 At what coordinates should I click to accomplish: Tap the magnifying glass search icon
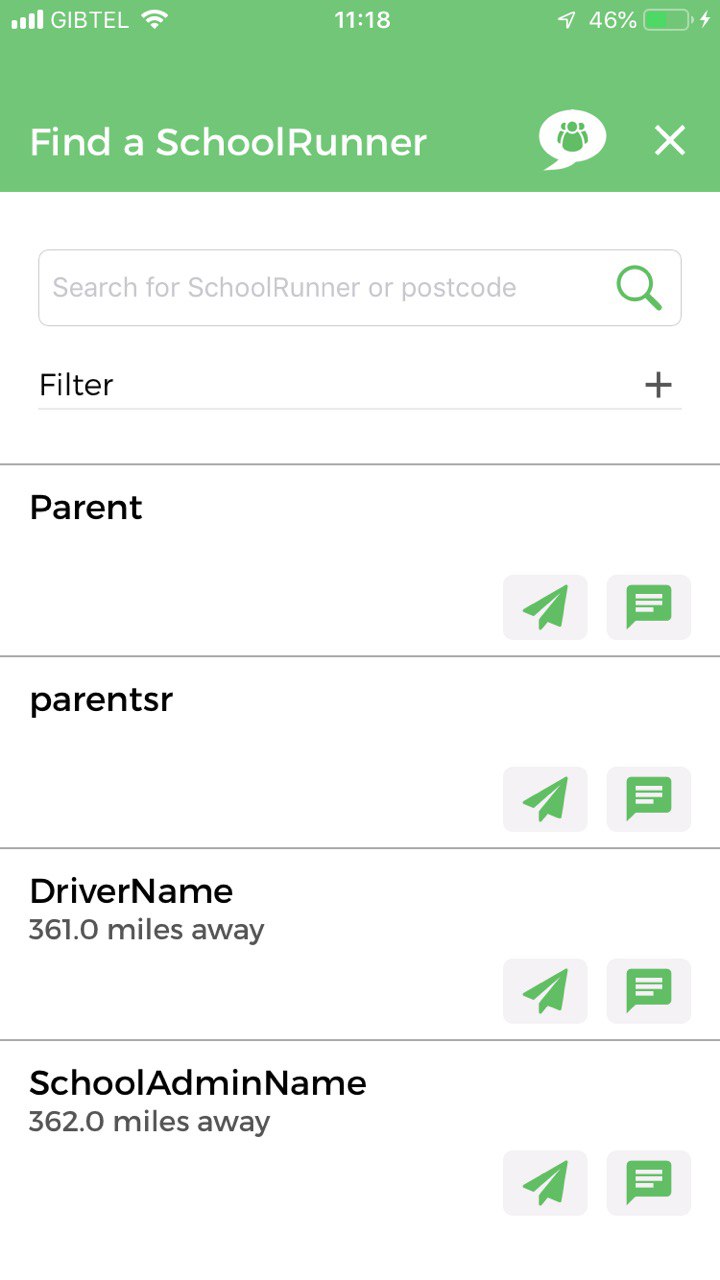639,288
